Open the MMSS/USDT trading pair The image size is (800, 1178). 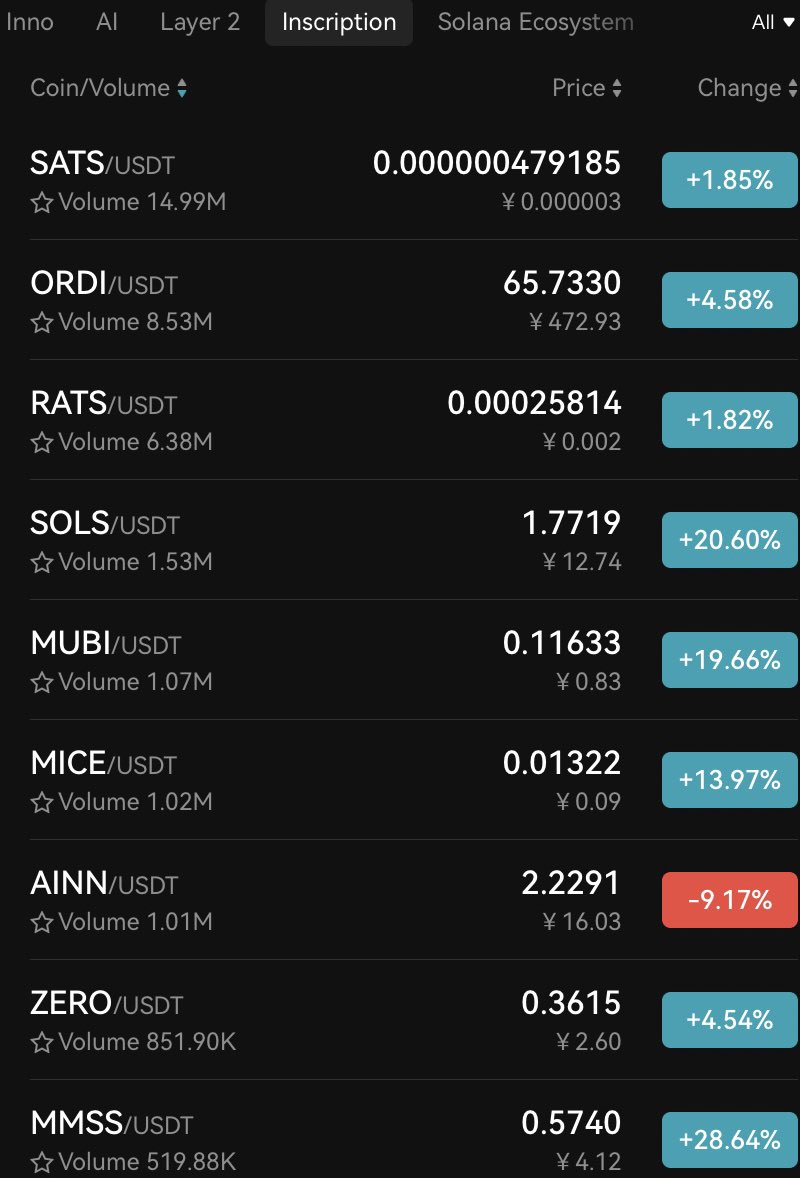pos(110,1123)
